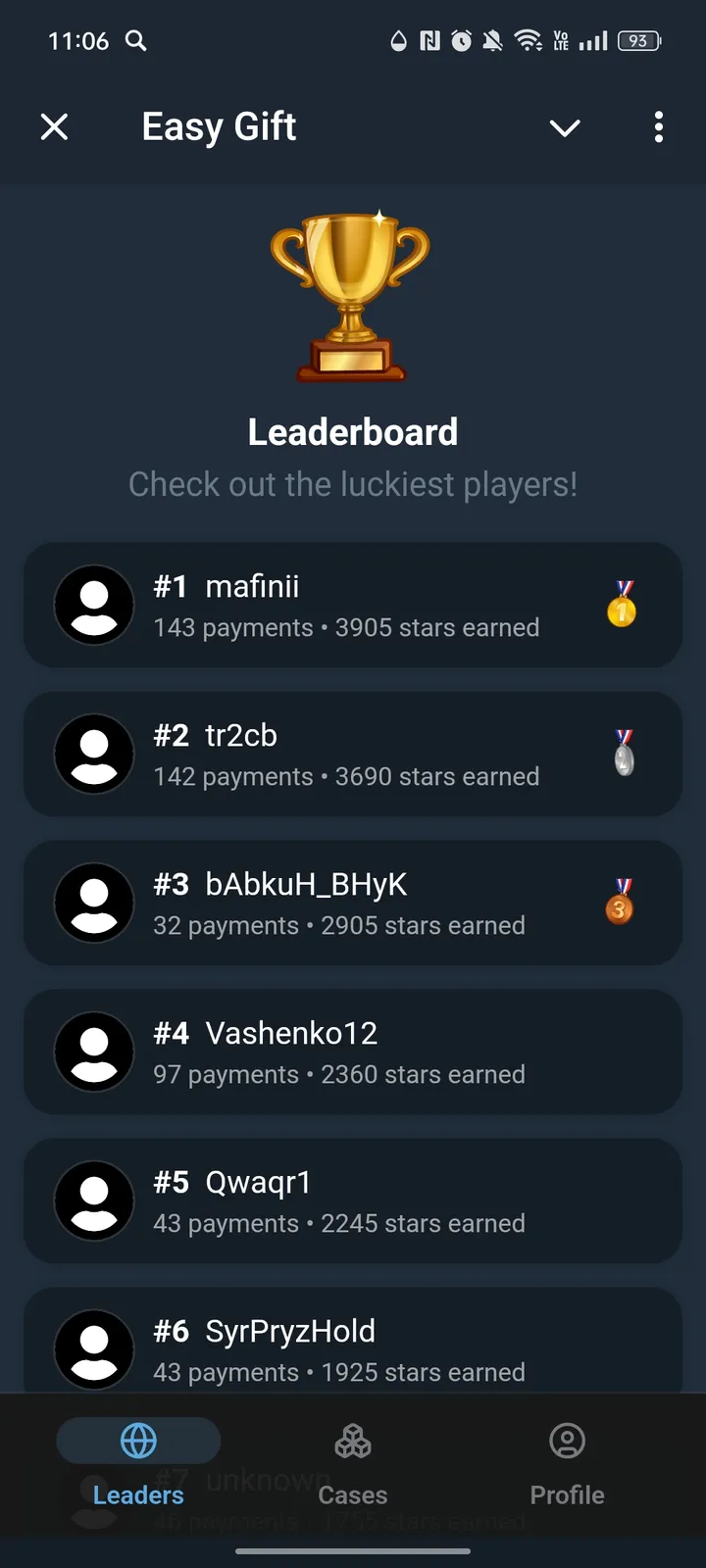The image size is (706, 1568).
Task: Open the status bar search icon
Action: coord(136,41)
